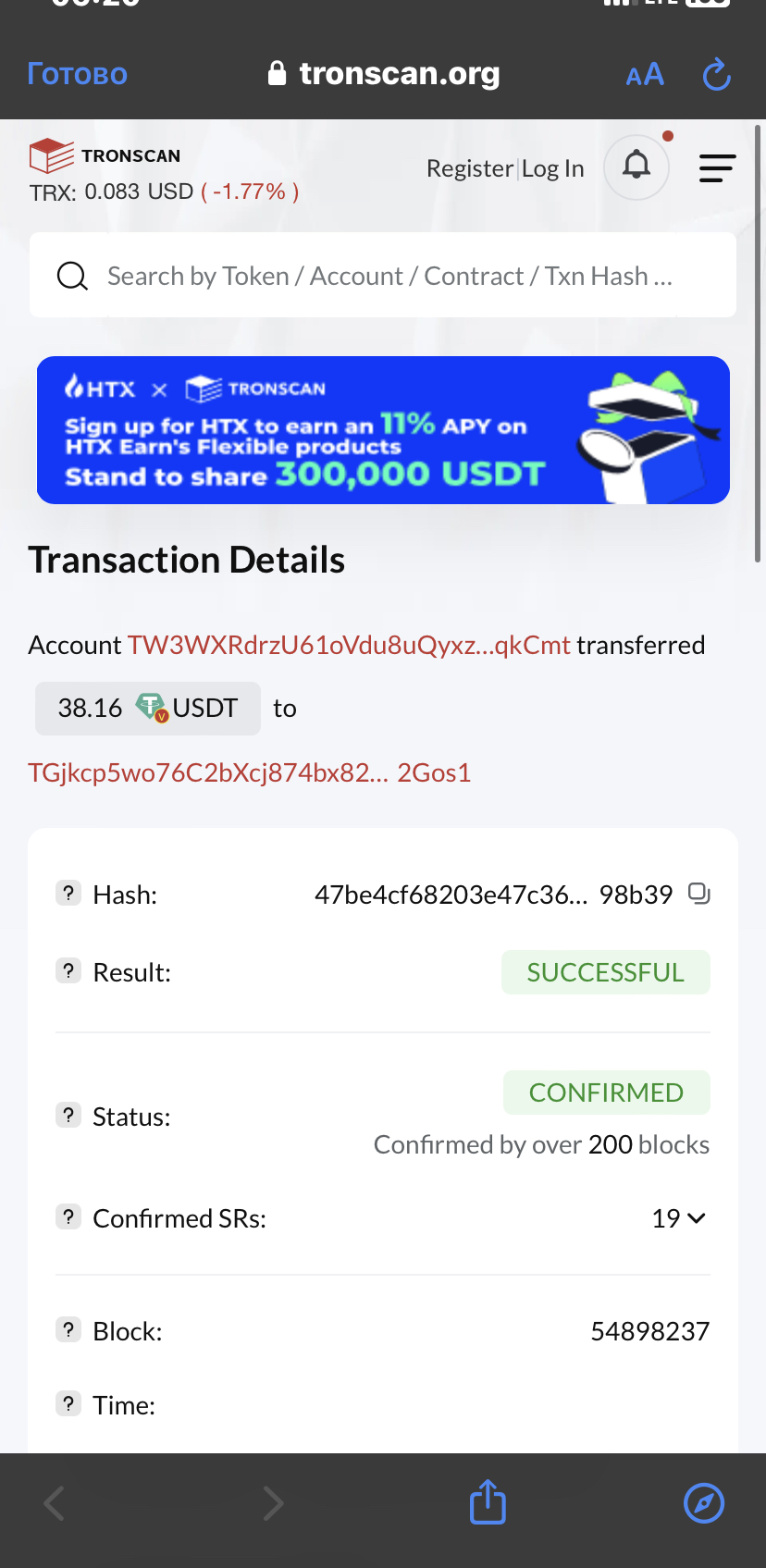Screen dimensions: 766x1568
Task: Open recipient address TGjkcp5wo76C2bXcj874bx82...2Gos1
Action: (250, 772)
